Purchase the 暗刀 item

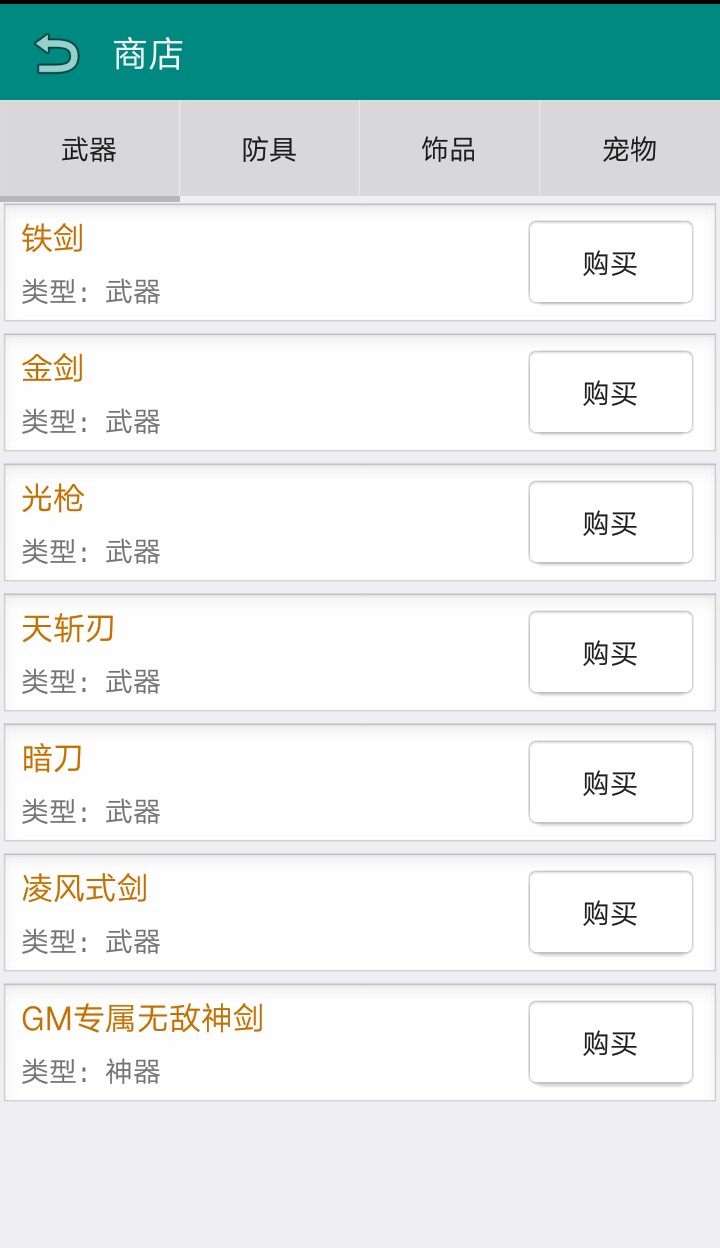click(x=610, y=782)
